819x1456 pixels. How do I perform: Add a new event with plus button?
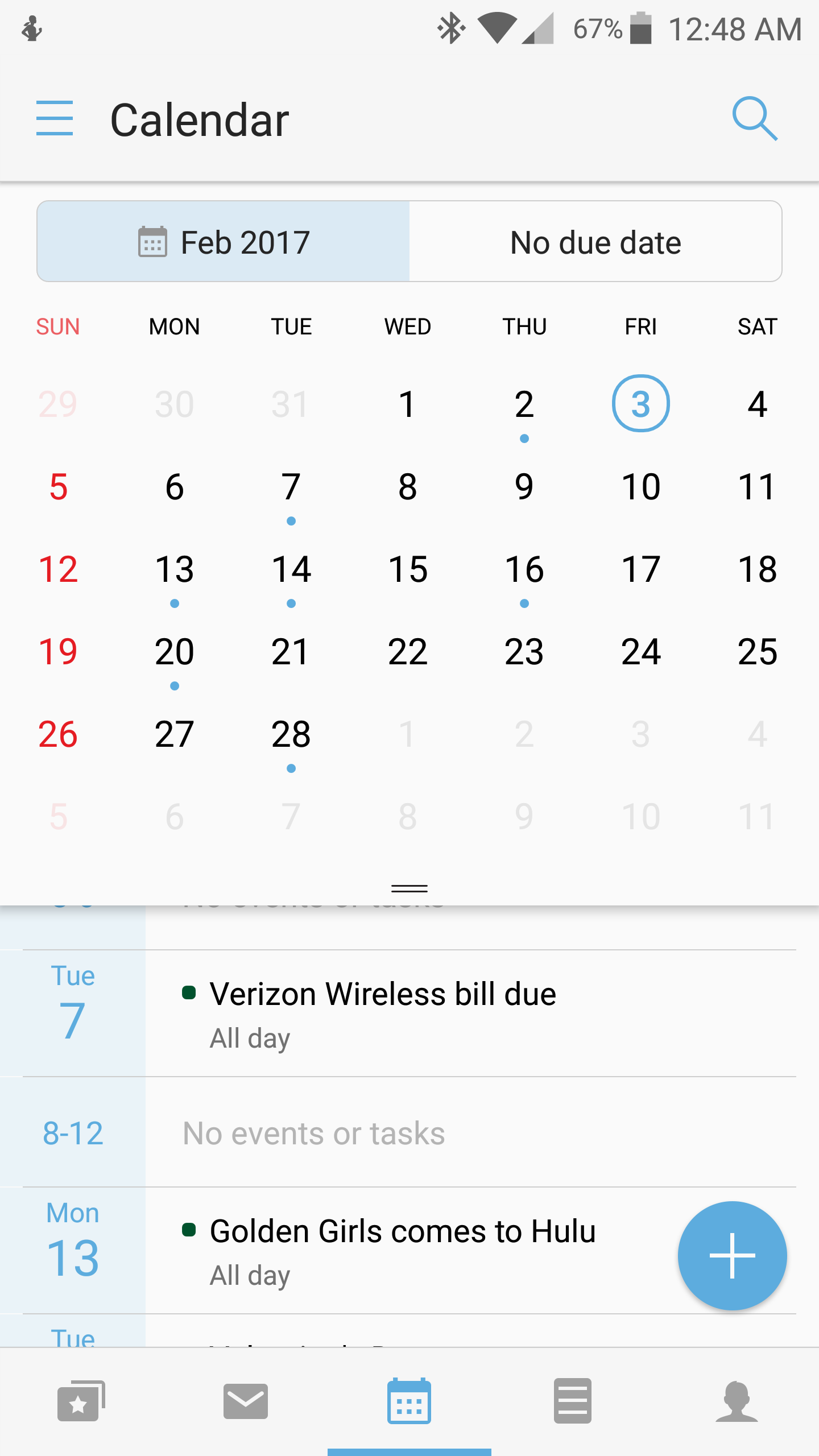click(732, 1256)
